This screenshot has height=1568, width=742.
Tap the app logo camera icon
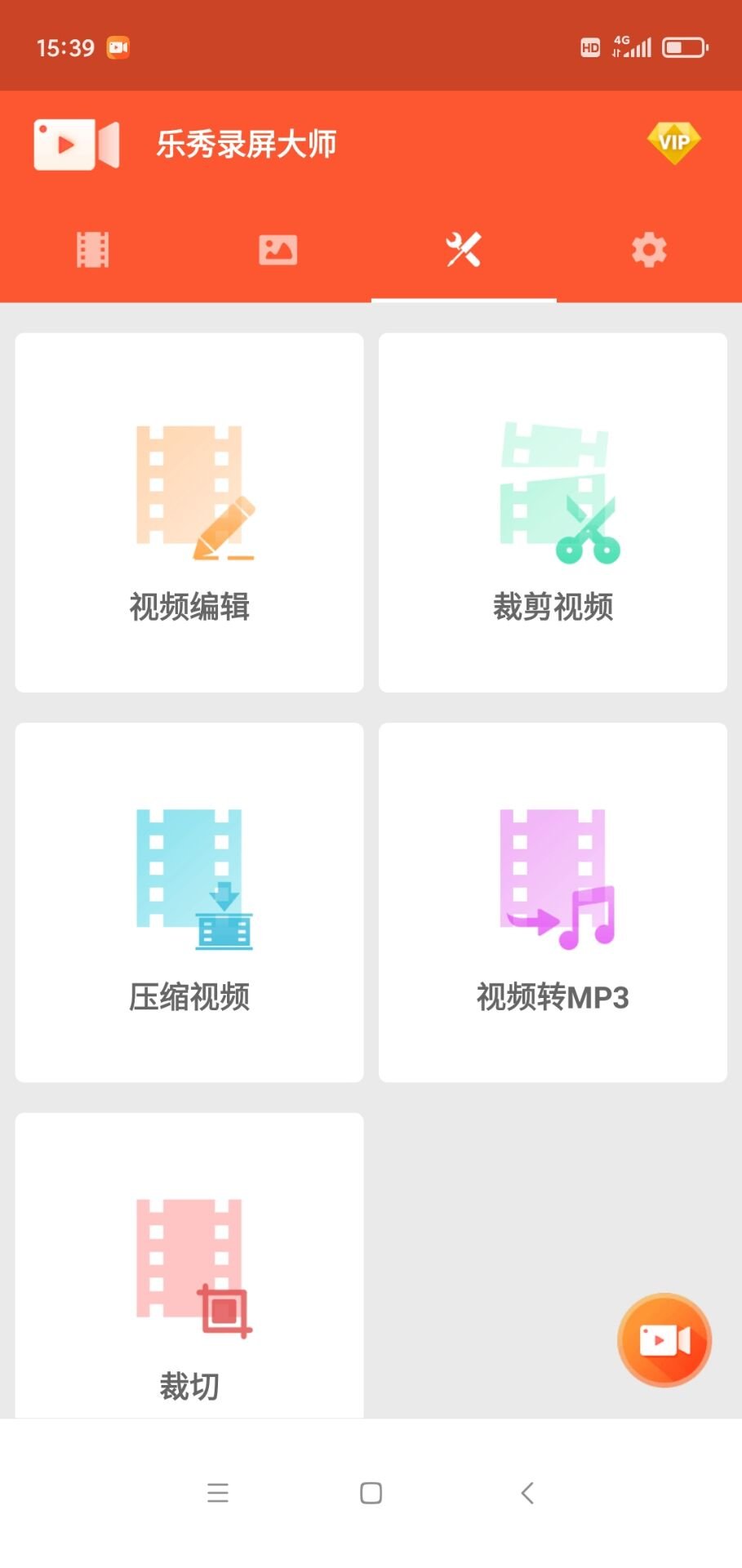pyautogui.click(x=75, y=144)
